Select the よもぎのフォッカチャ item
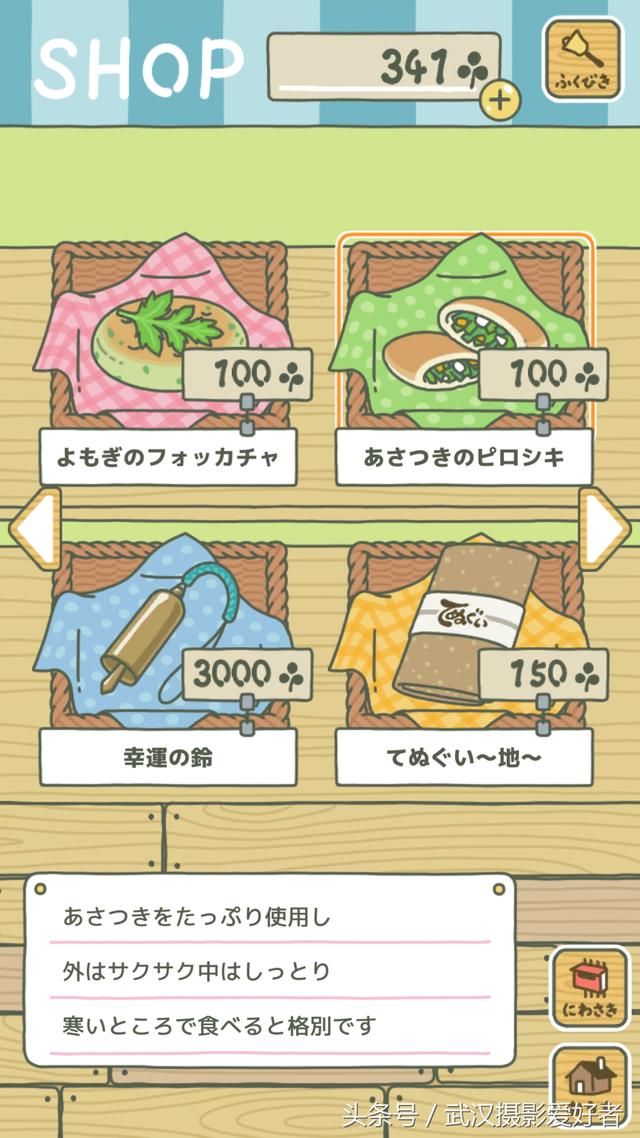This screenshot has height=1138, width=640. click(168, 360)
